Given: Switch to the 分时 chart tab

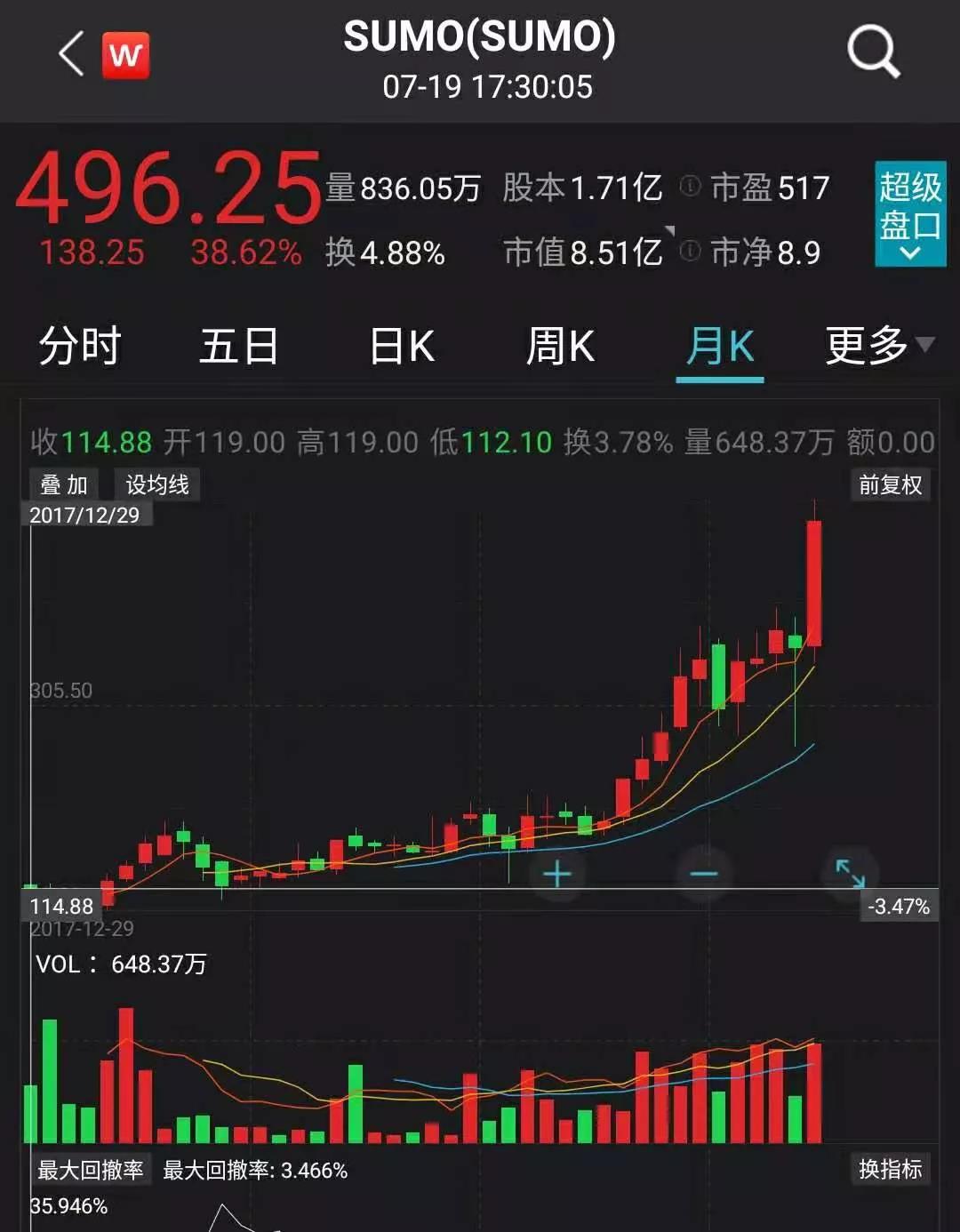Looking at the screenshot, I should click(x=80, y=346).
